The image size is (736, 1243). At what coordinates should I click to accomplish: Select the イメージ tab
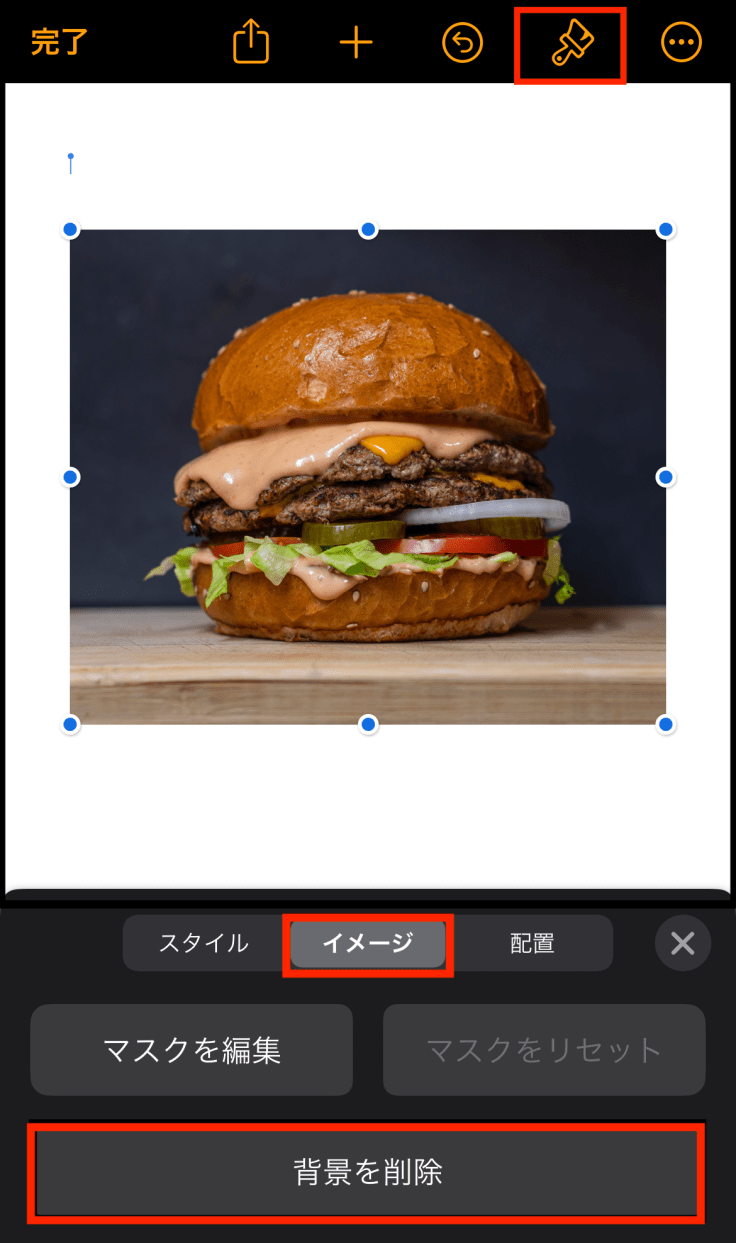pyautogui.click(x=367, y=942)
